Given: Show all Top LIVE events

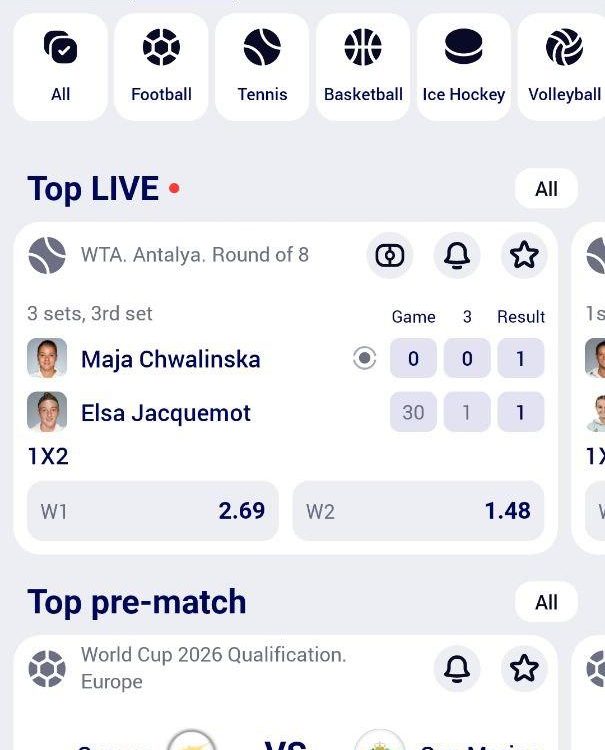Looking at the screenshot, I should (x=546, y=189).
